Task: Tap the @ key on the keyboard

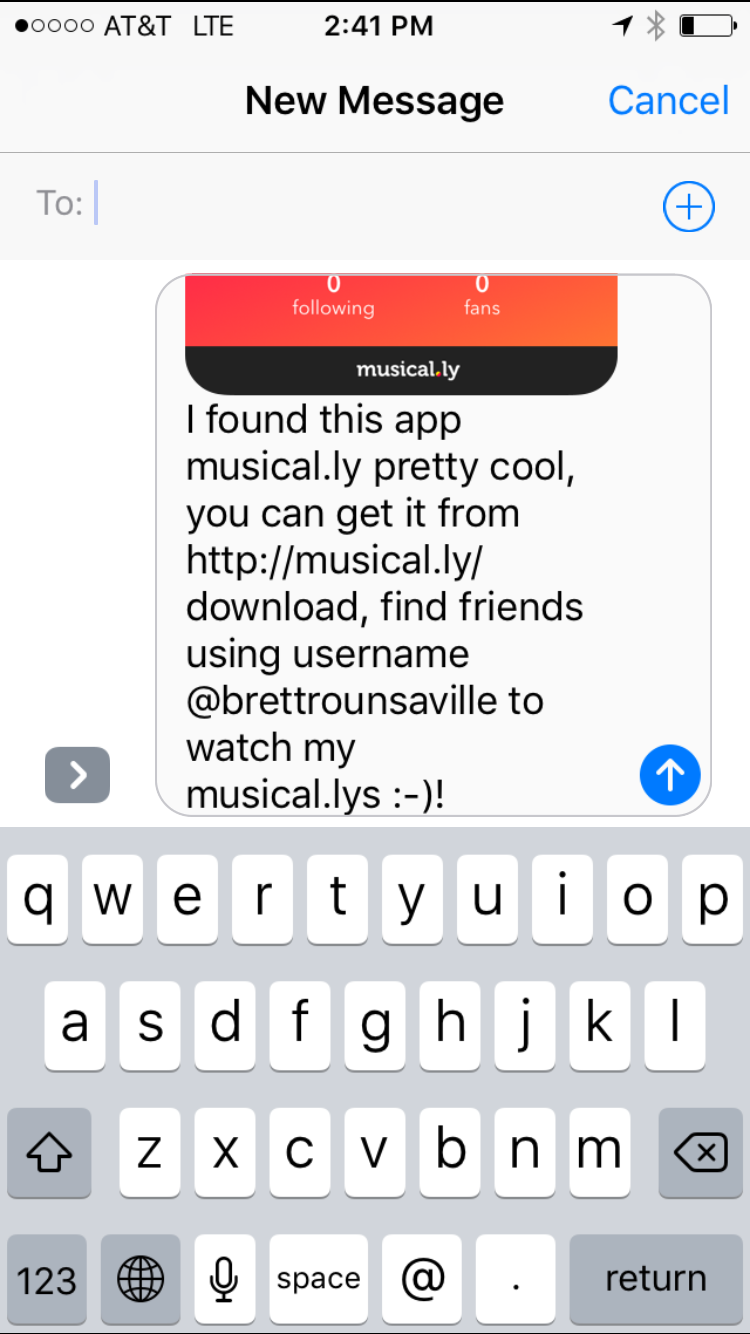Action: click(421, 1279)
